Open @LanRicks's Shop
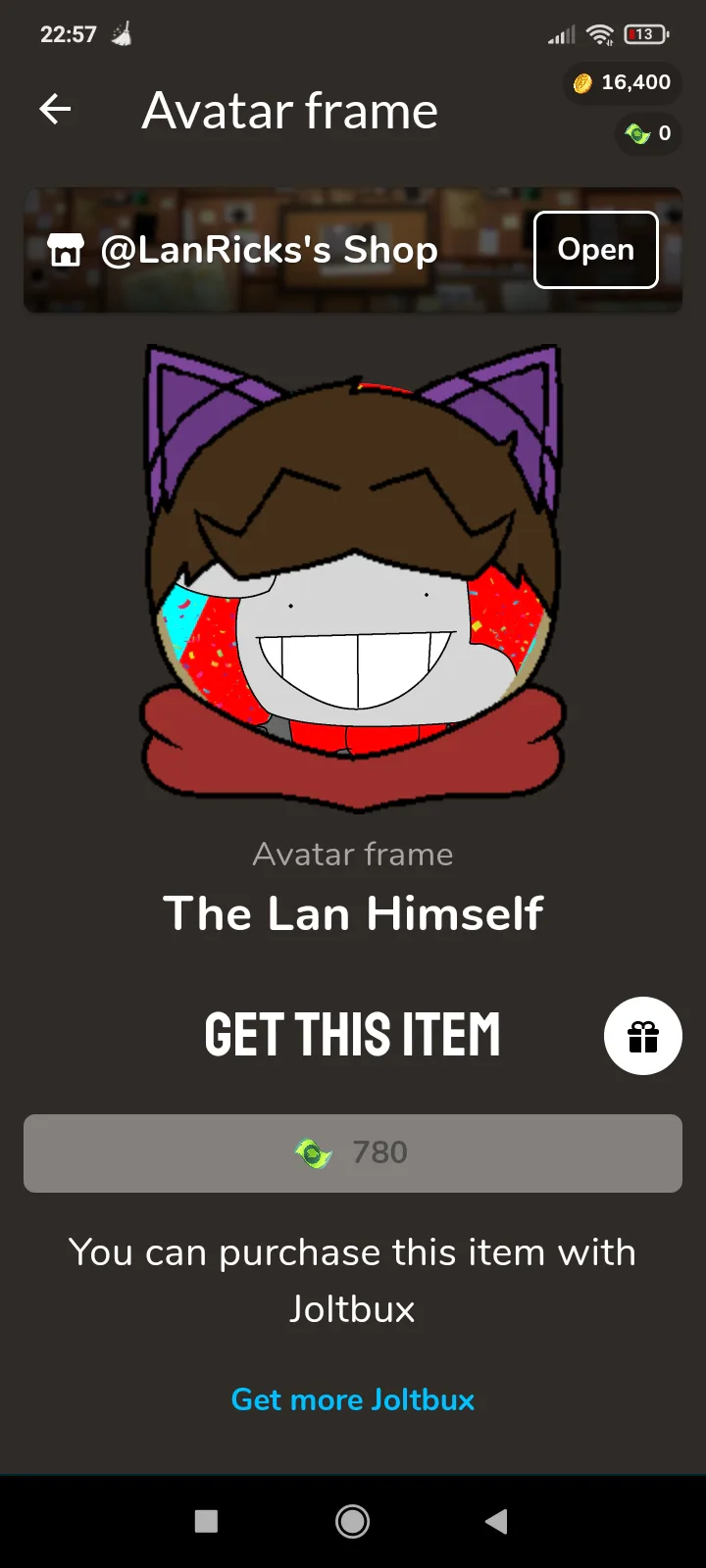This screenshot has width=706, height=1568. tap(595, 250)
